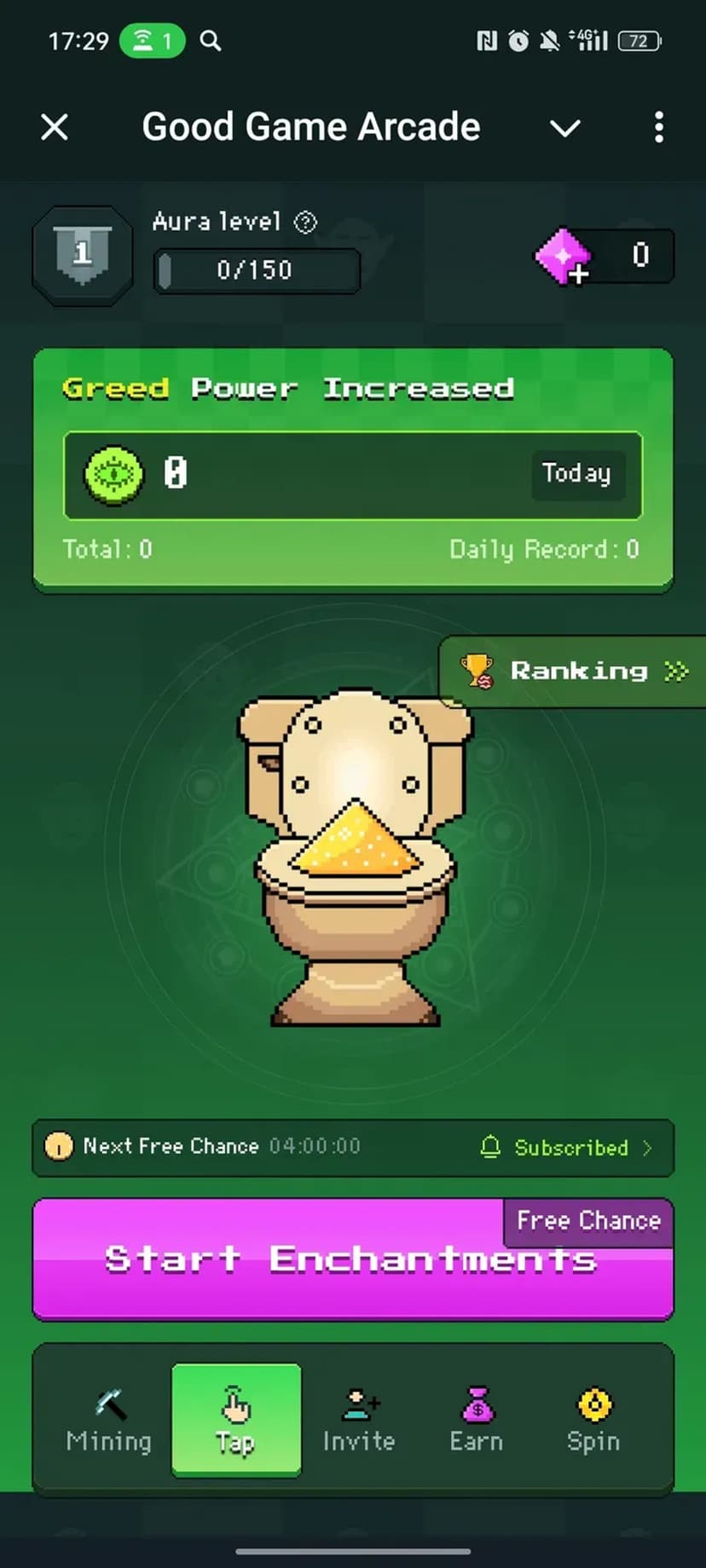Open the Earn tab
This screenshot has width=706, height=1568.
[x=477, y=1419]
